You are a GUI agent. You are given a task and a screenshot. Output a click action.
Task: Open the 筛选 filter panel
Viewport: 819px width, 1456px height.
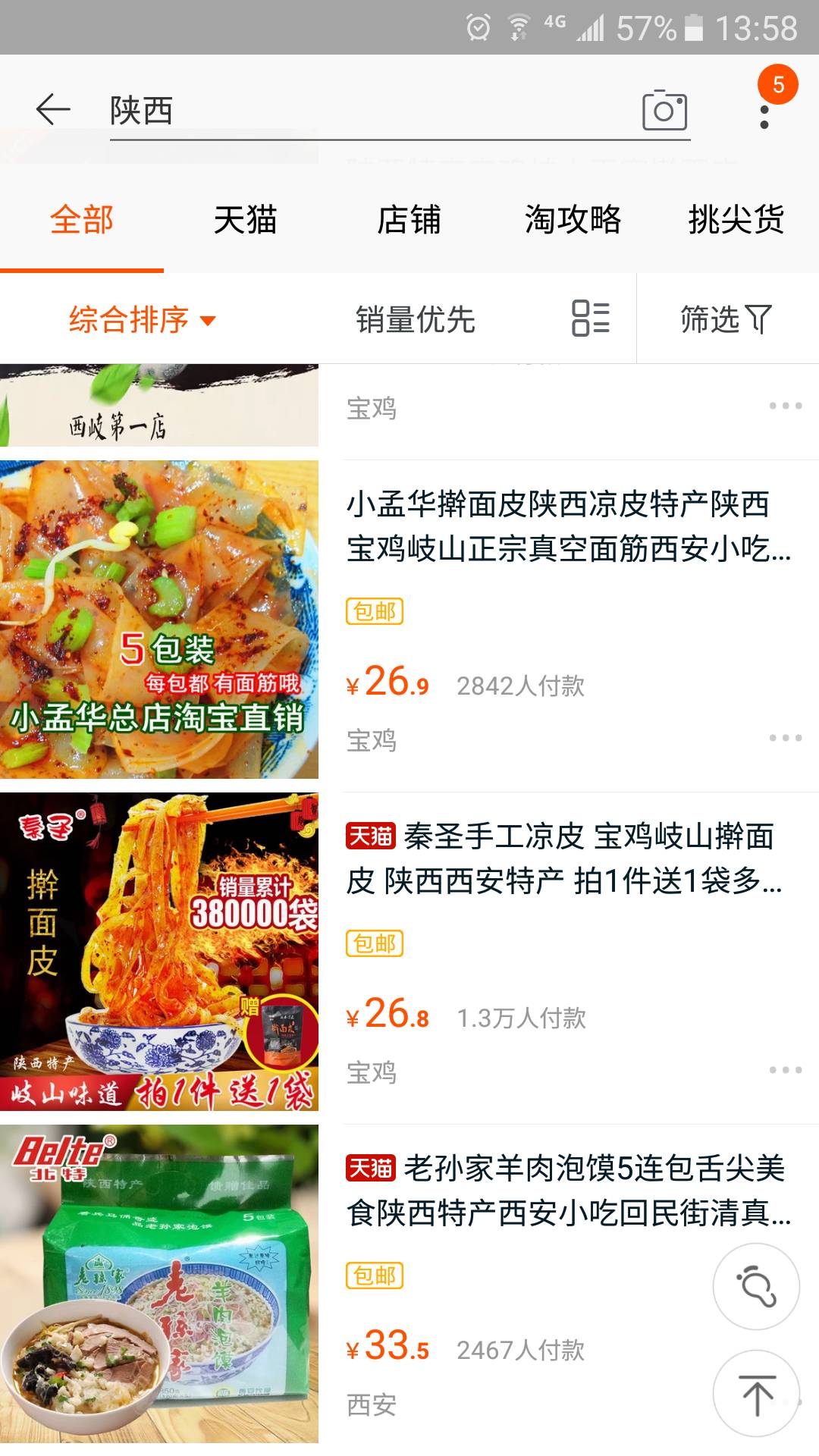coord(726,319)
